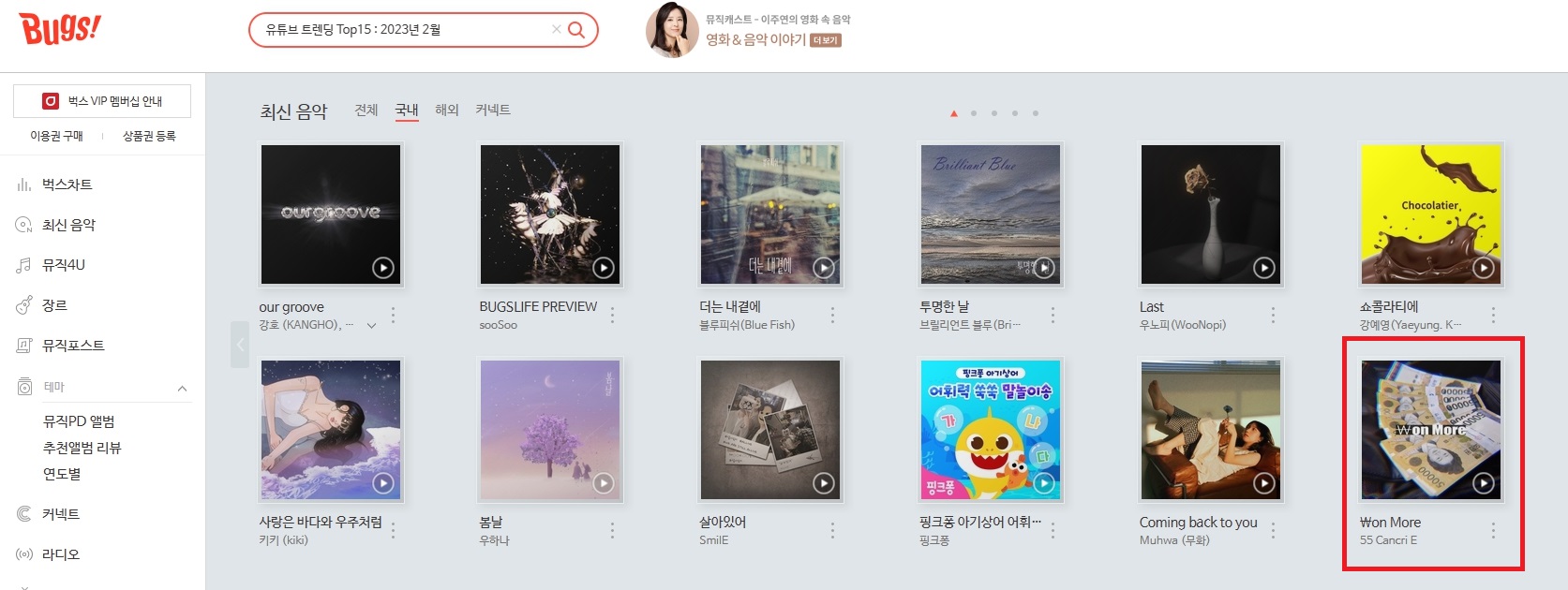
Task: Open the Won More album card
Action: click(1430, 431)
